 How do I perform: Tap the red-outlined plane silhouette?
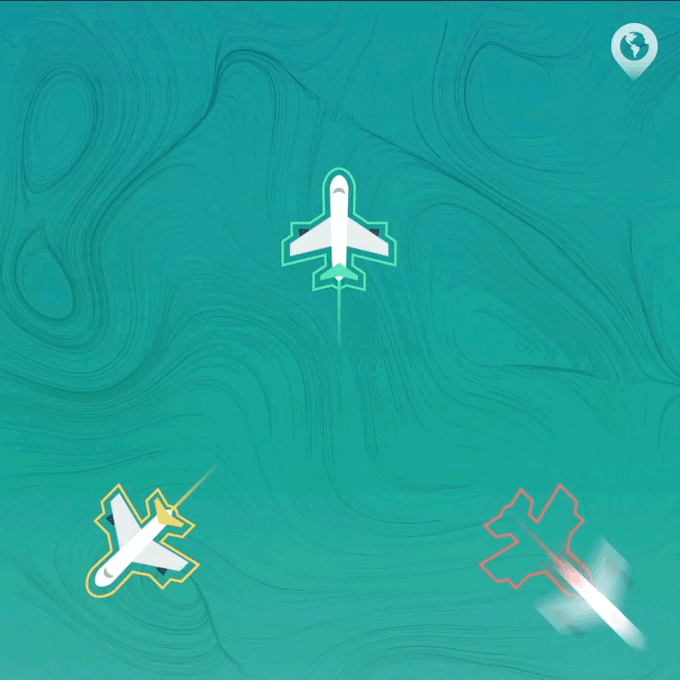click(x=531, y=535)
